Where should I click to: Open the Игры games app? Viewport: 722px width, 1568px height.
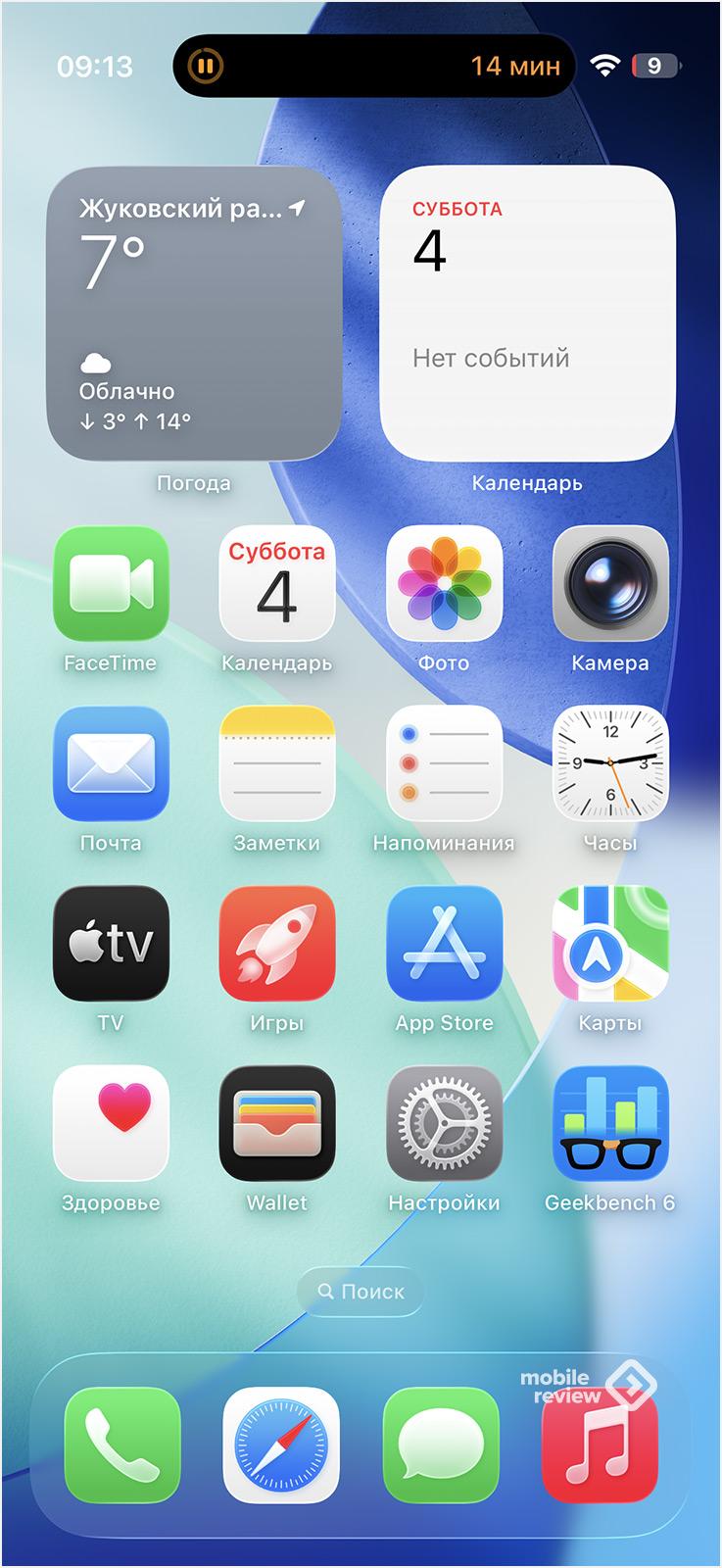pos(277,944)
